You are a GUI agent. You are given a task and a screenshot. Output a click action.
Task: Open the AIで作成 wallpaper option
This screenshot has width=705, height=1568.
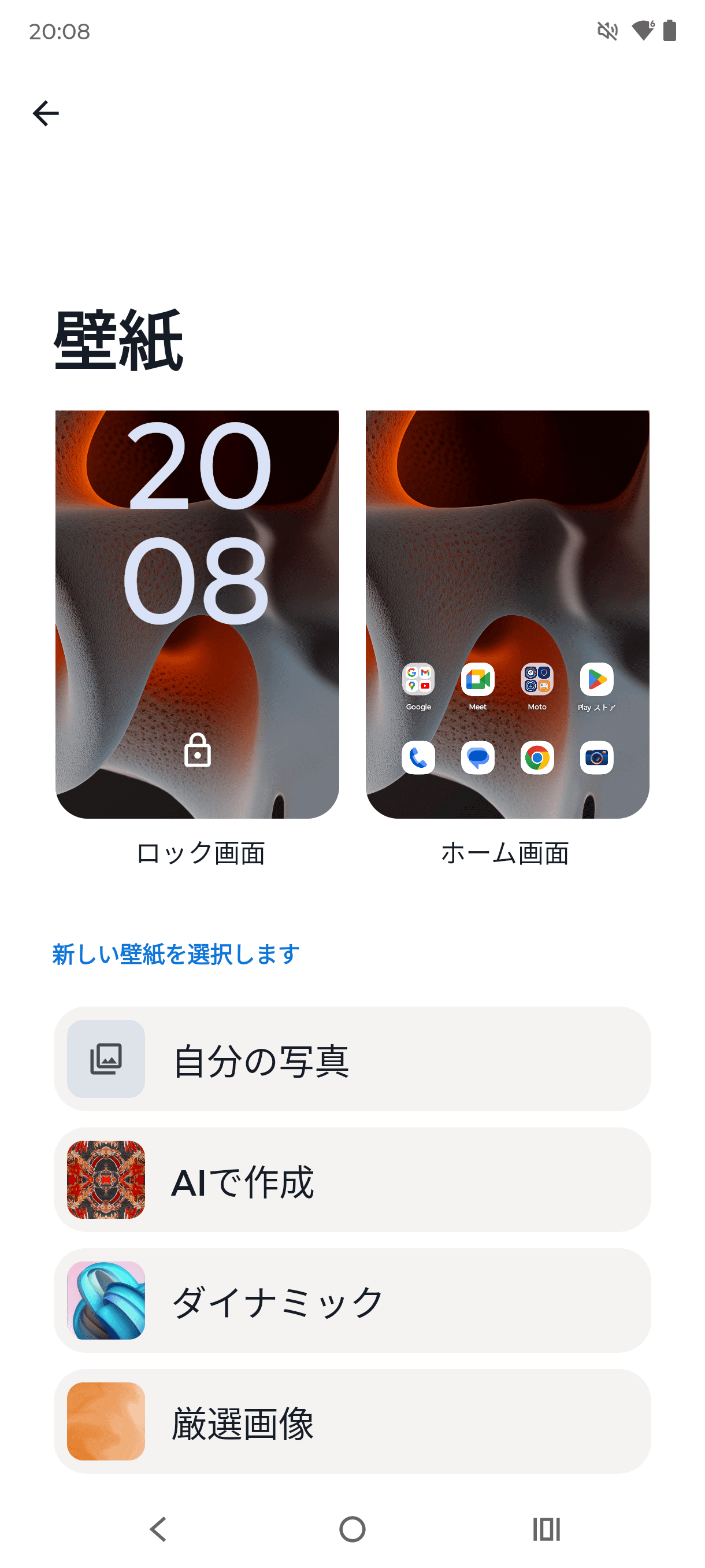pyautogui.click(x=352, y=1179)
